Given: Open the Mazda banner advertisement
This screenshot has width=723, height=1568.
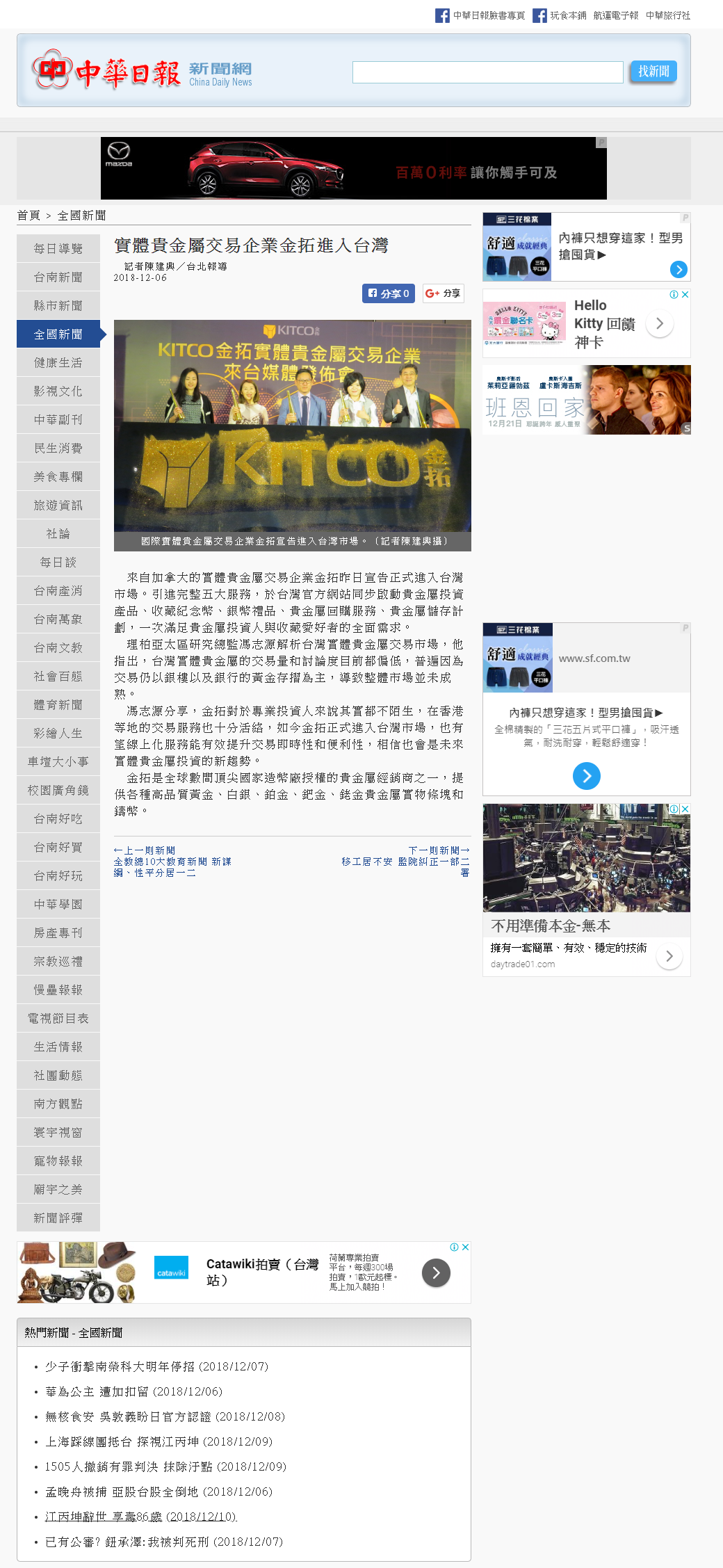Looking at the screenshot, I should pyautogui.click(x=353, y=168).
